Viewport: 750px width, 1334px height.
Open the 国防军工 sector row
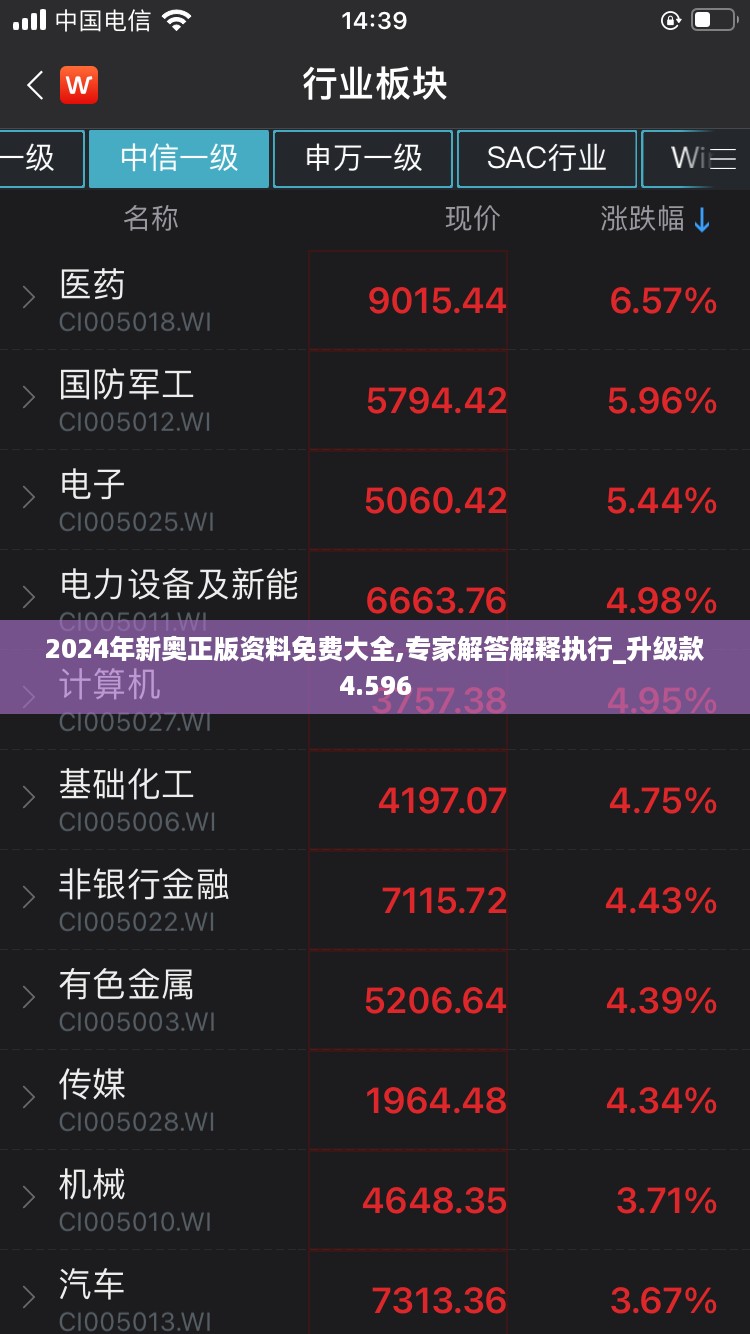point(375,399)
